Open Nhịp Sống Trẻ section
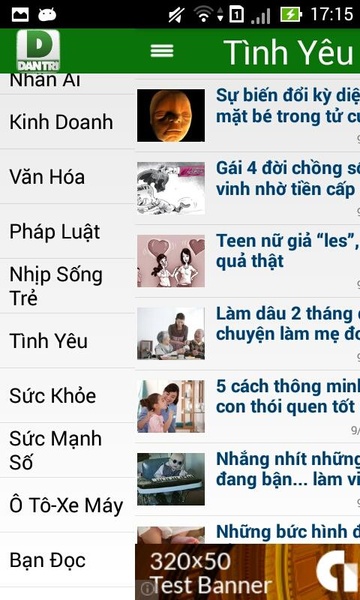Viewport: 360px width, 600px height. click(67, 286)
